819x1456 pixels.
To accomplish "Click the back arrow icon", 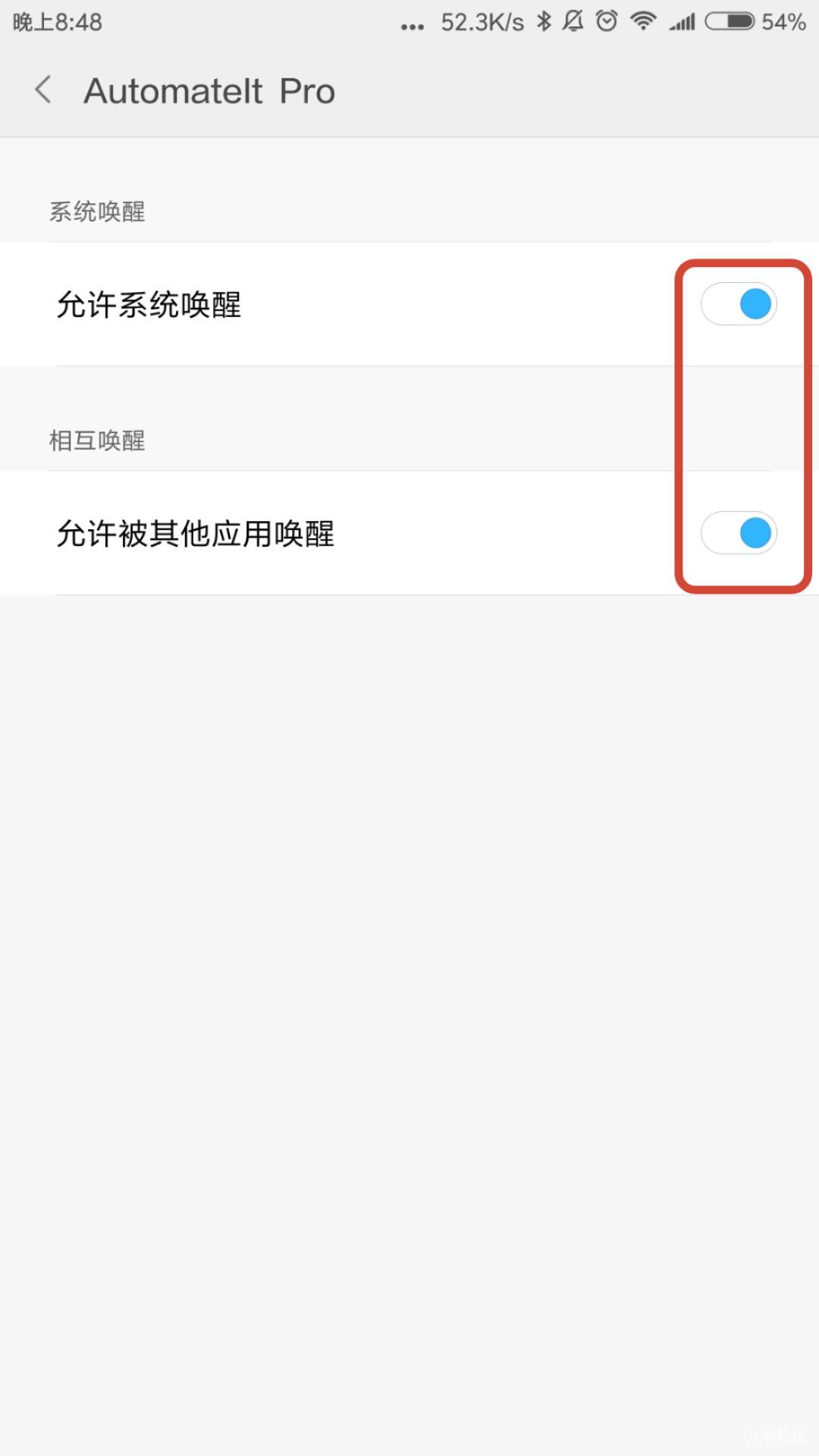I will (43, 89).
